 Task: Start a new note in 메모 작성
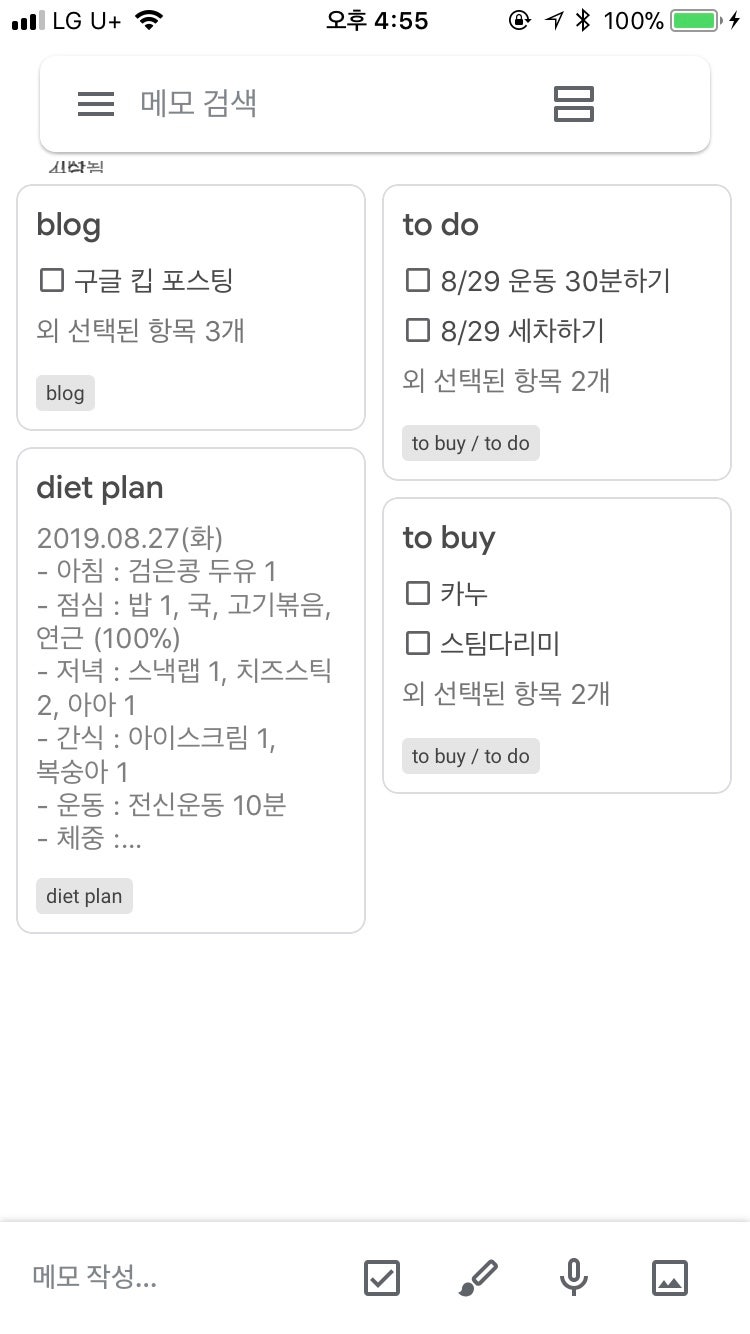pyautogui.click(x=95, y=1277)
